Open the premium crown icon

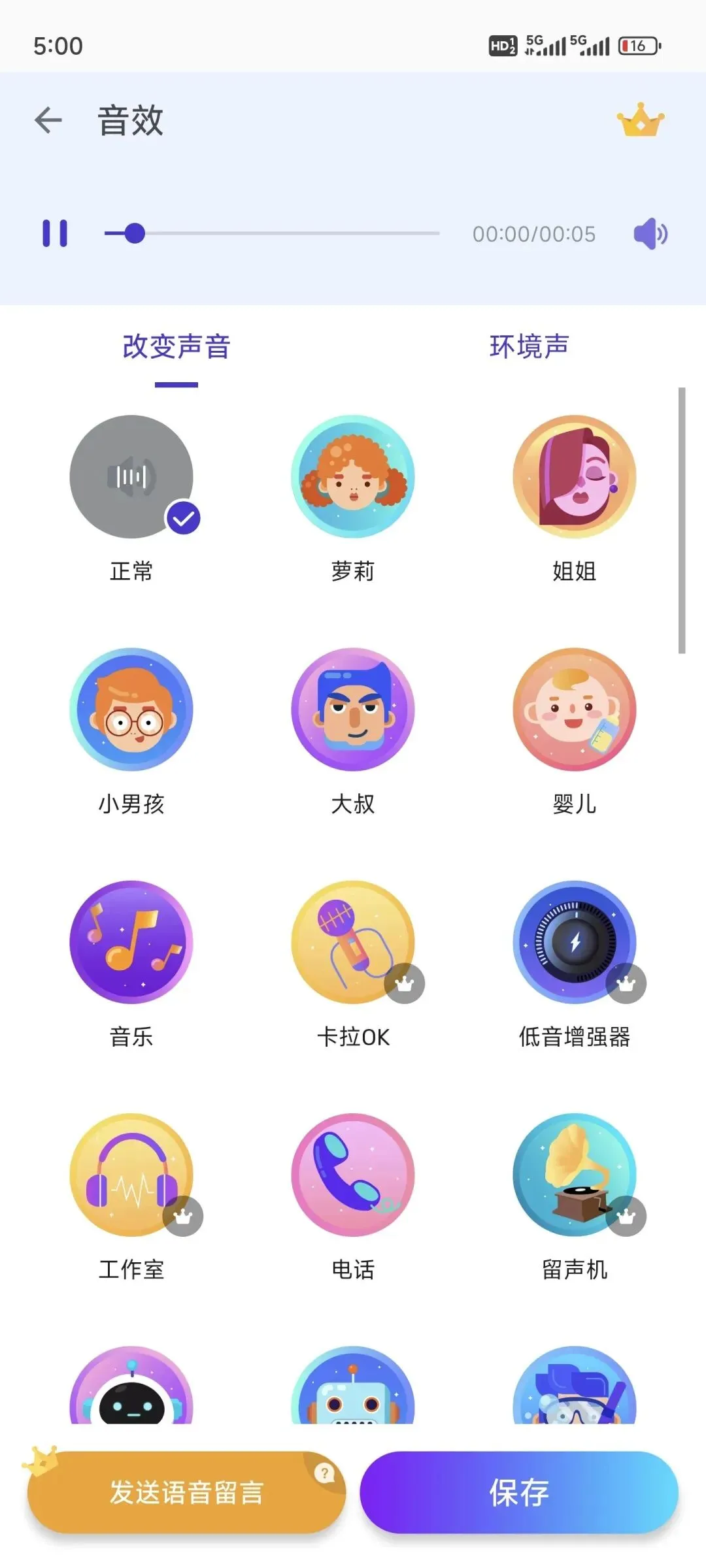pyautogui.click(x=640, y=120)
